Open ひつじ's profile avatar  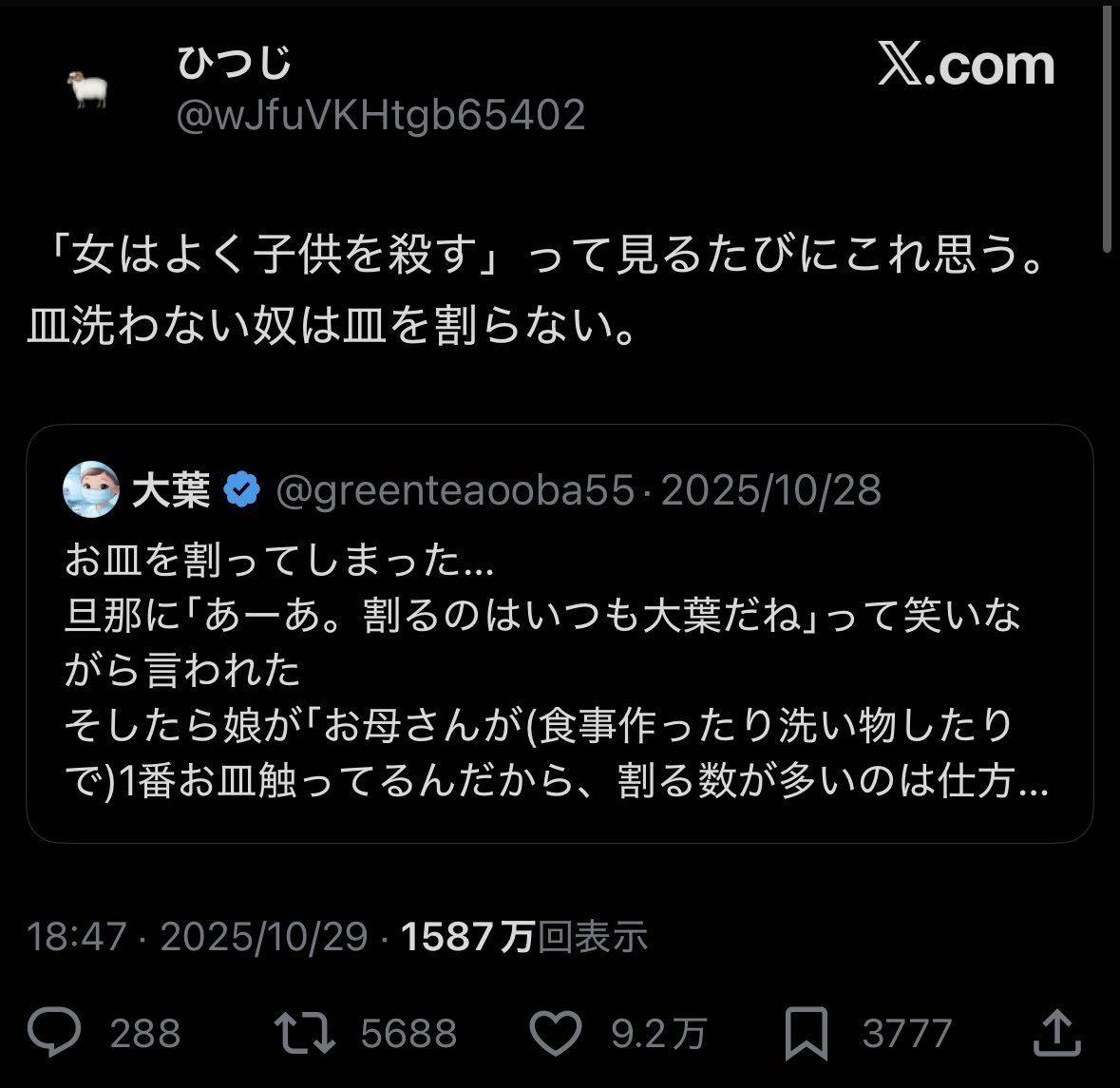[x=87, y=89]
